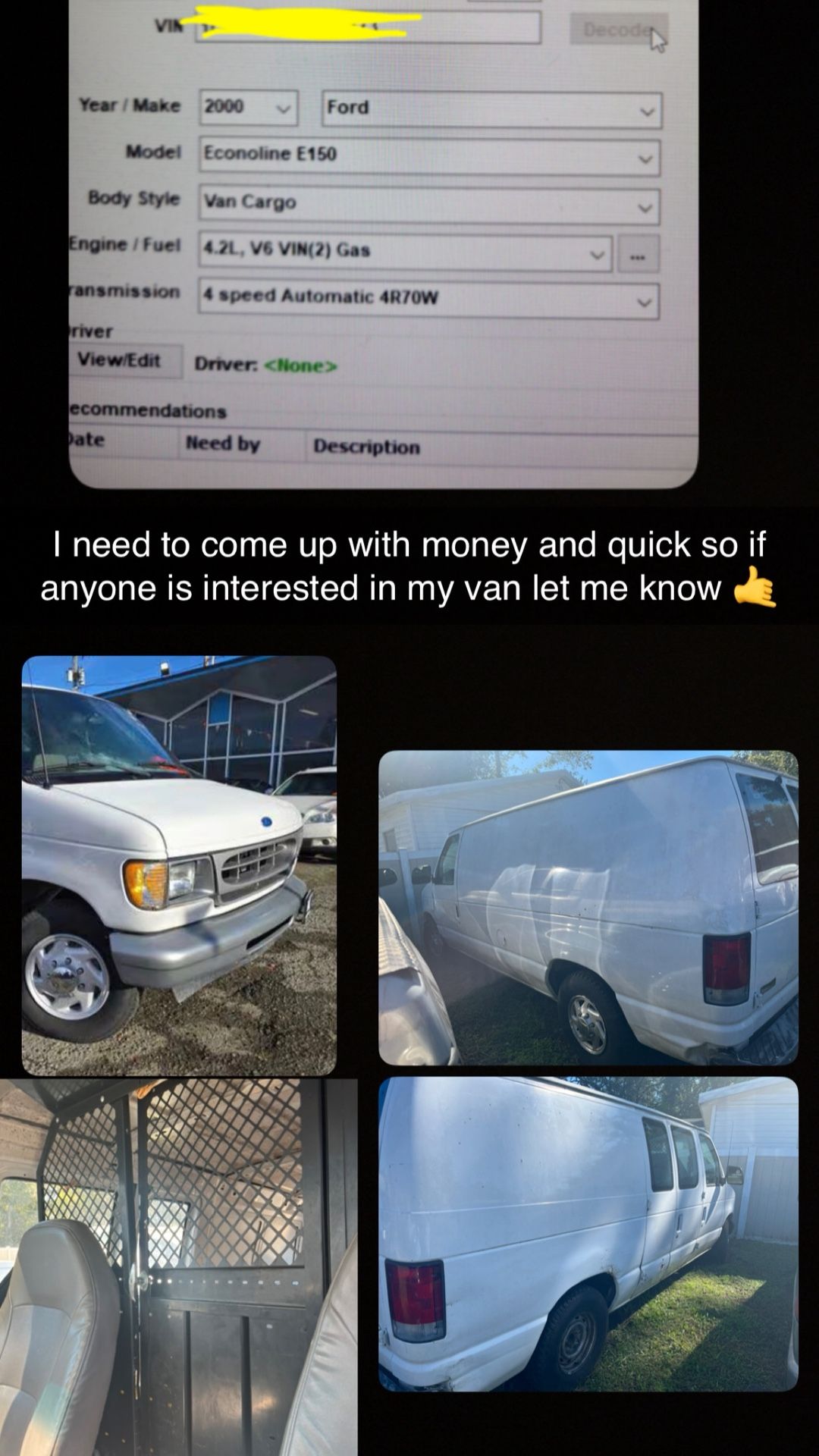The width and height of the screenshot is (819, 1456).
Task: Open the Engine/Fuel ellipsis options icon
Action: (639, 256)
